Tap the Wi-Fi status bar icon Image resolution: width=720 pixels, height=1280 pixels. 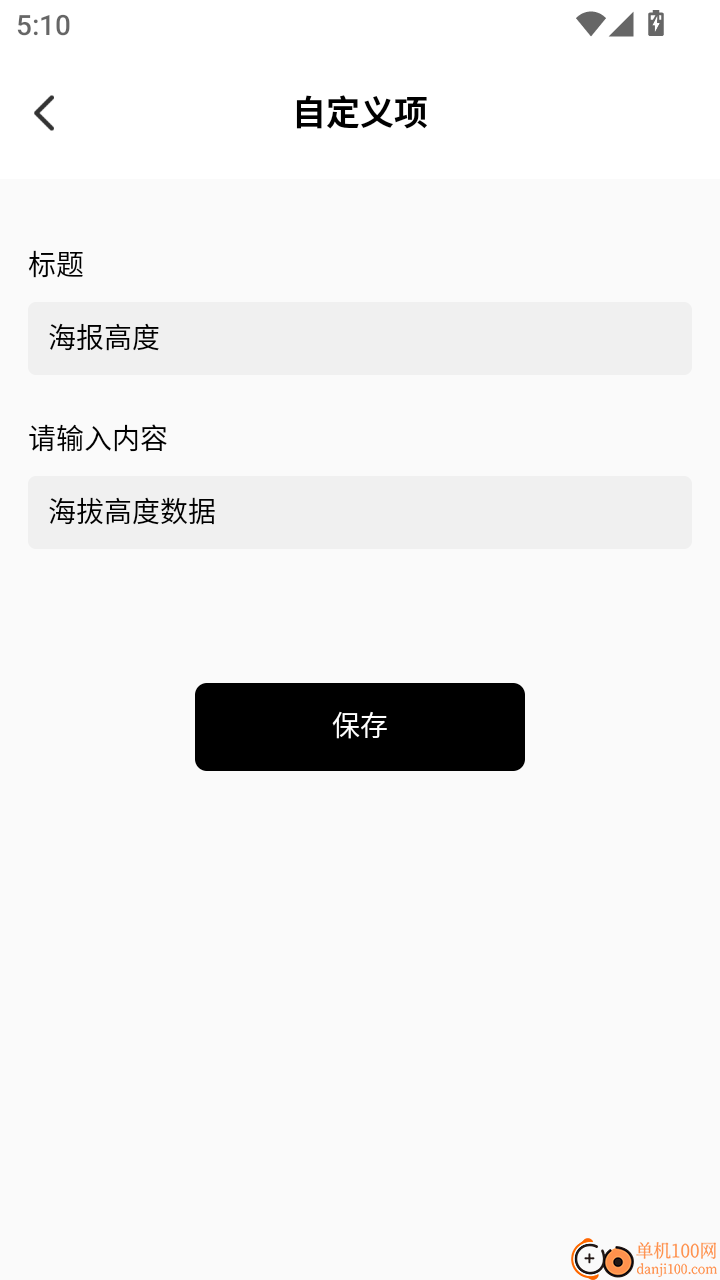tap(592, 24)
